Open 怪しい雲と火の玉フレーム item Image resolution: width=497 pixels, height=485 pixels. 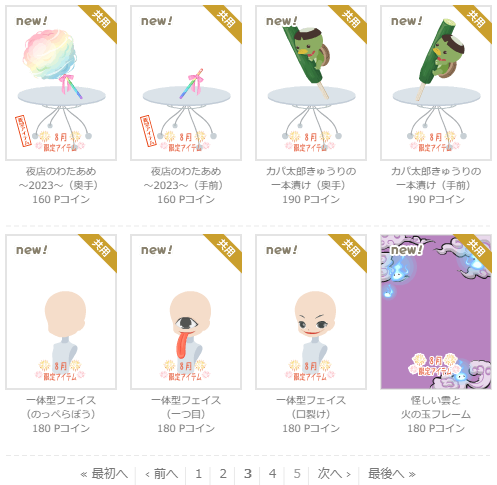click(x=436, y=312)
